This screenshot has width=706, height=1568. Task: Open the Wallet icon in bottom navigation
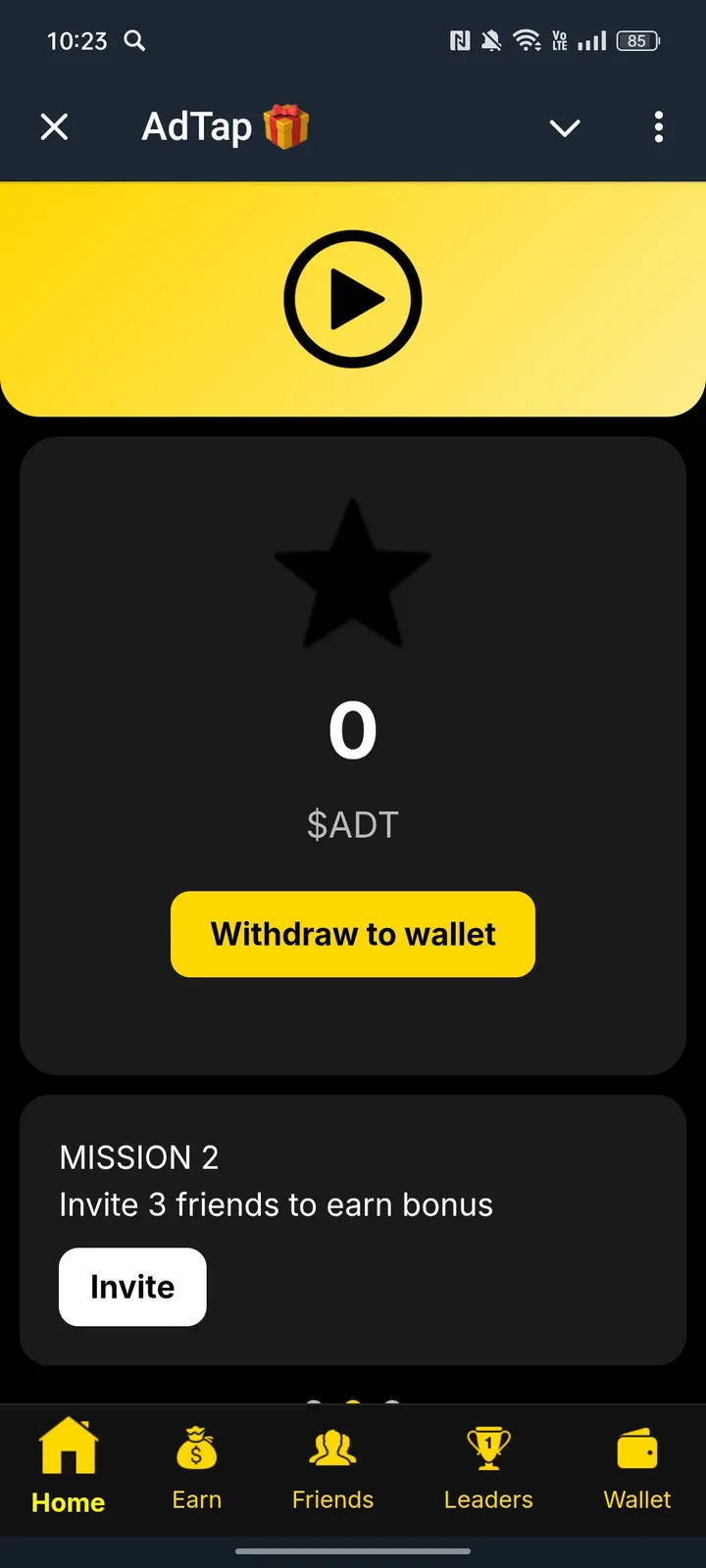(636, 1448)
